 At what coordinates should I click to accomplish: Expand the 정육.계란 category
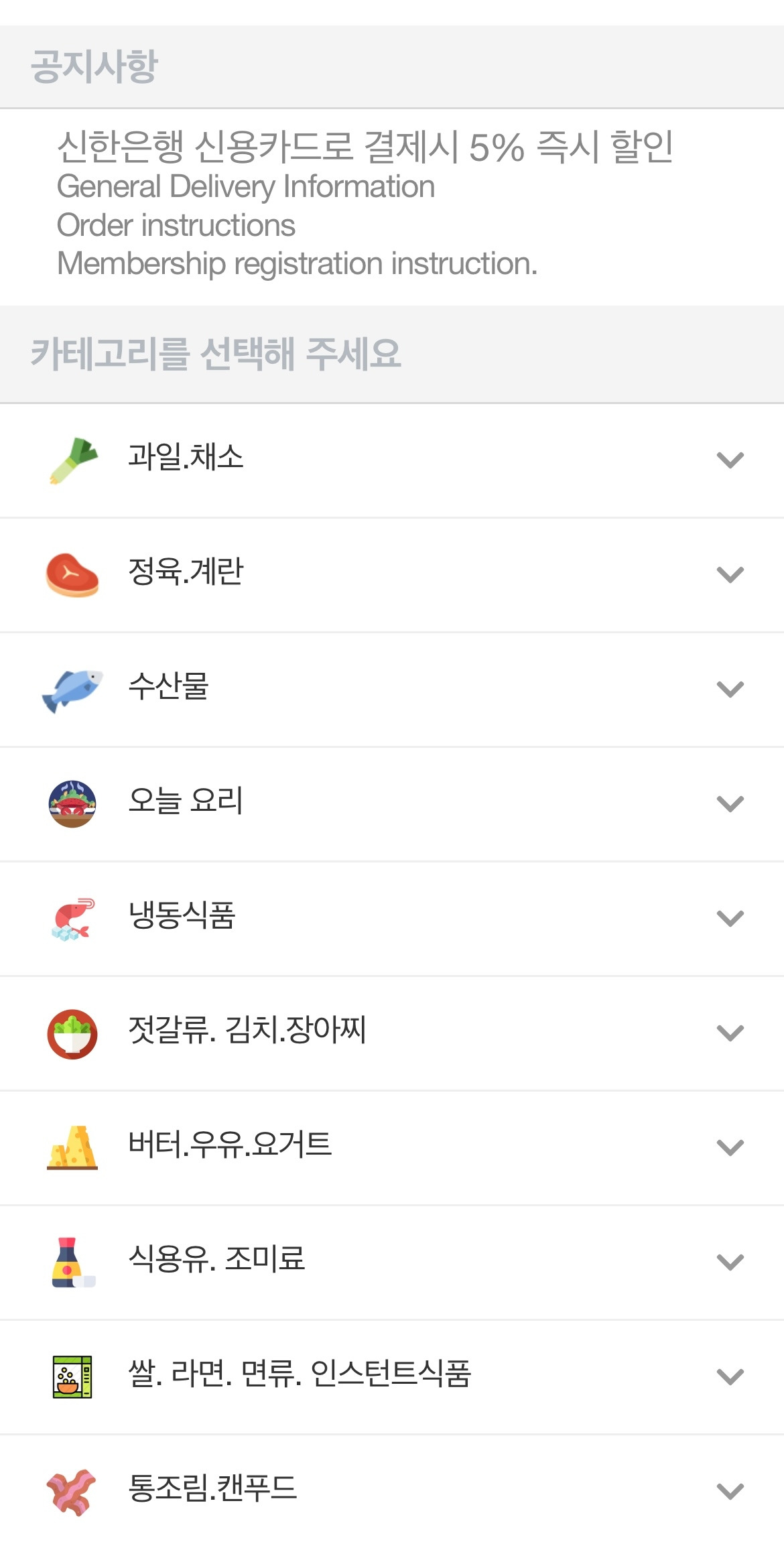(730, 575)
